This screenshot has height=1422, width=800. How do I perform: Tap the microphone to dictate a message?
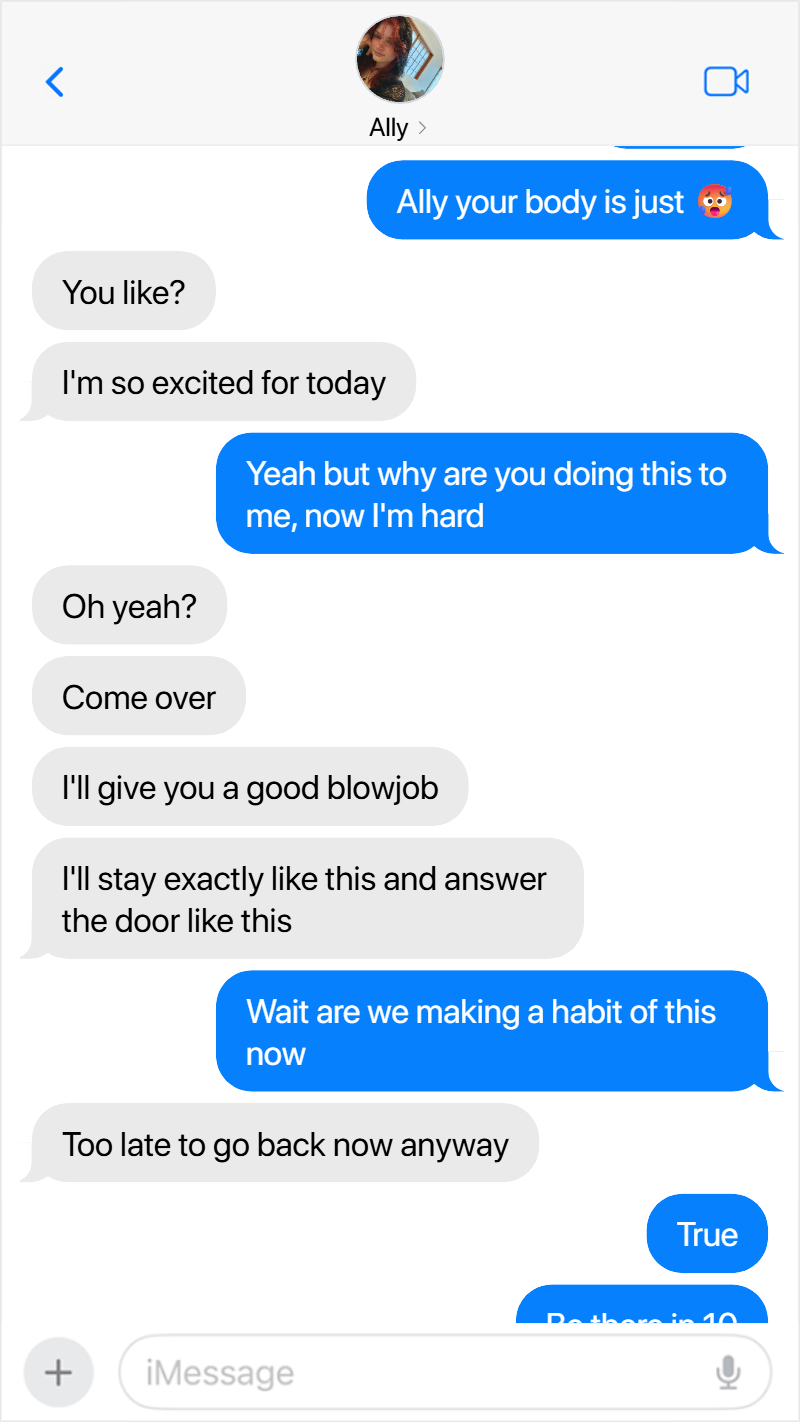tap(729, 1373)
